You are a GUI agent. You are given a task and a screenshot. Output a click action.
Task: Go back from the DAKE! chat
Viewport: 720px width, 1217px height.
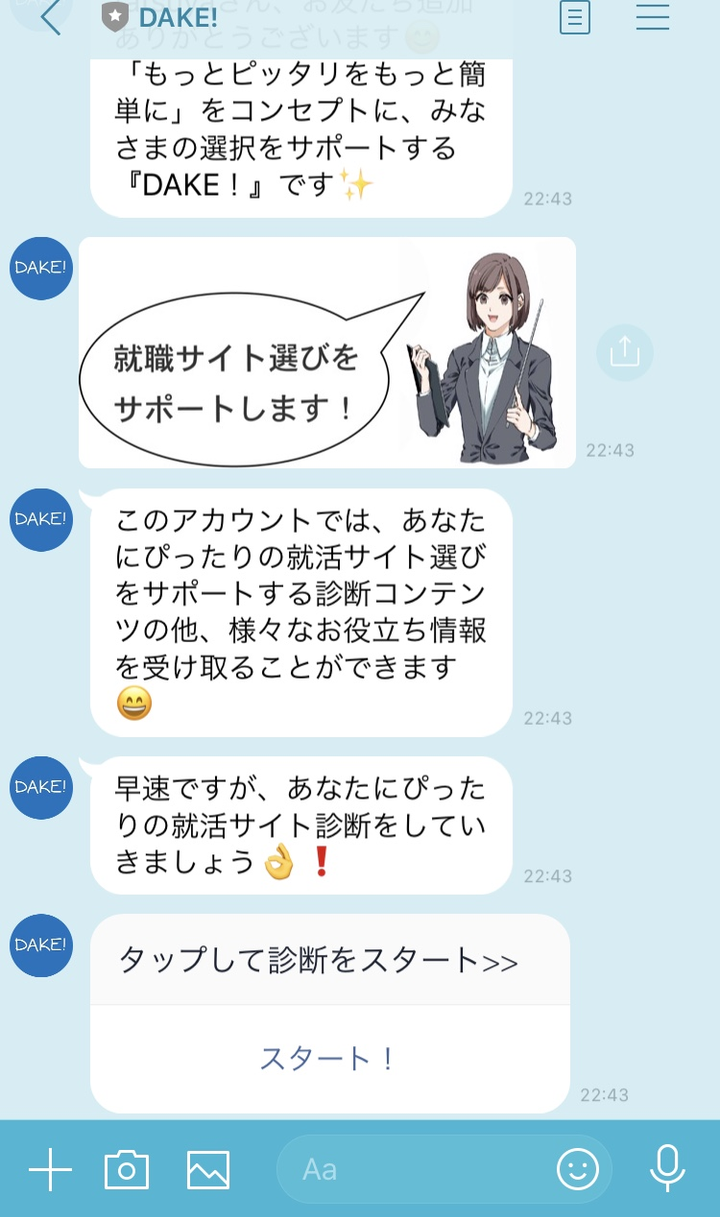pyautogui.click(x=50, y=18)
